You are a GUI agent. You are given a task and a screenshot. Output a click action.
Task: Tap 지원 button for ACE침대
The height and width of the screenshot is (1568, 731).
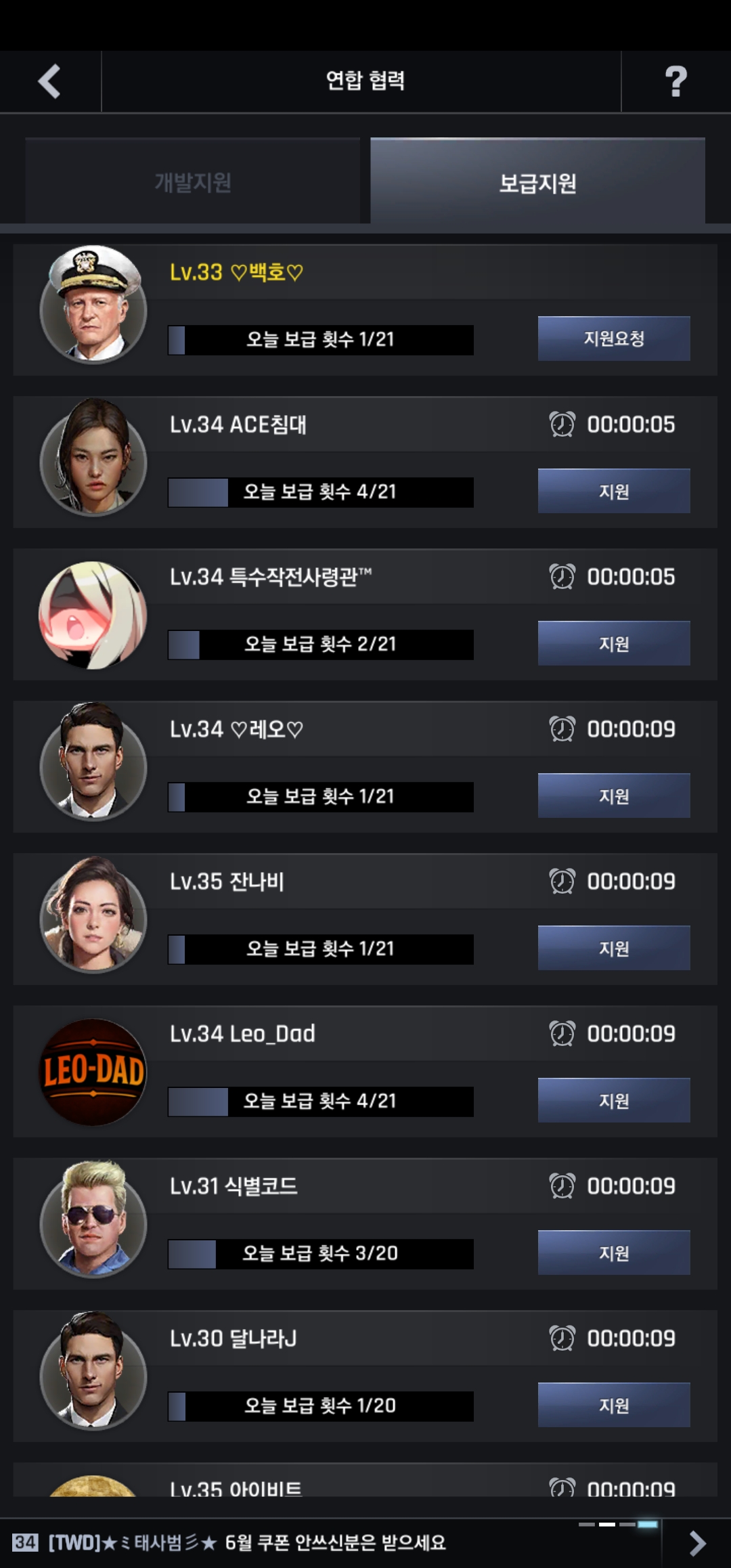click(614, 491)
